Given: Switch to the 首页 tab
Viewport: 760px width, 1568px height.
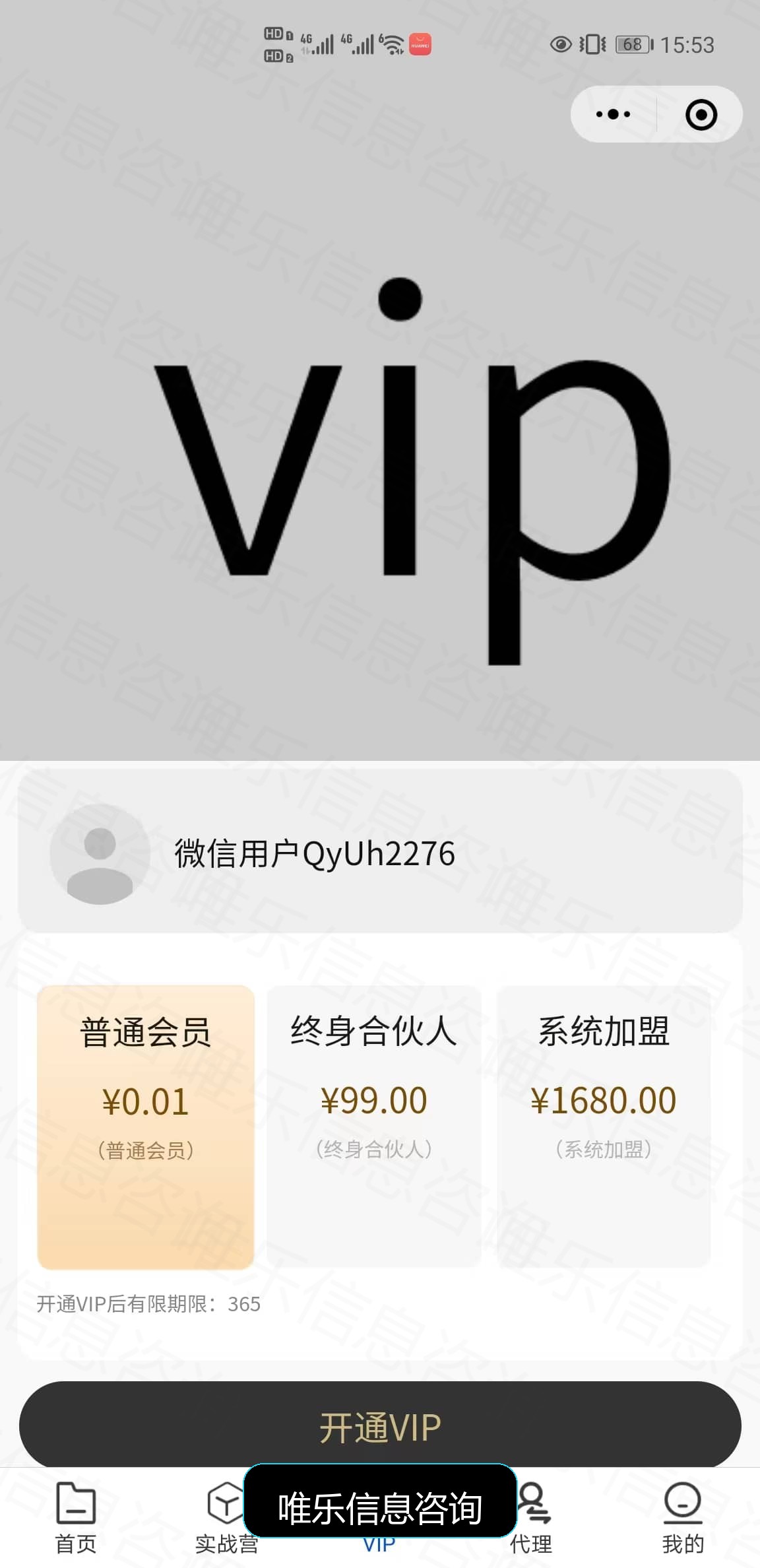Looking at the screenshot, I should pyautogui.click(x=76, y=1518).
